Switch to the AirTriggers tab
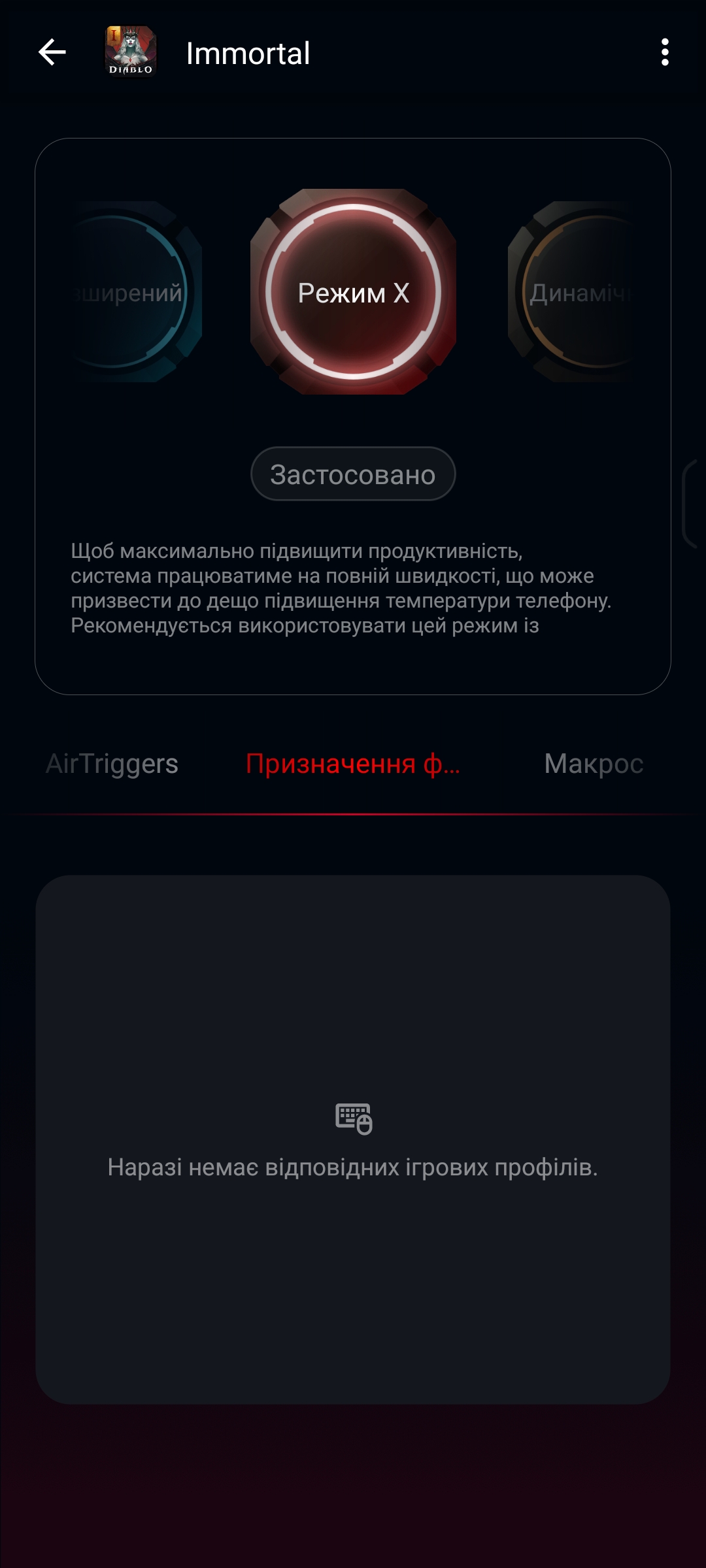This screenshot has height=1568, width=706. [x=112, y=764]
